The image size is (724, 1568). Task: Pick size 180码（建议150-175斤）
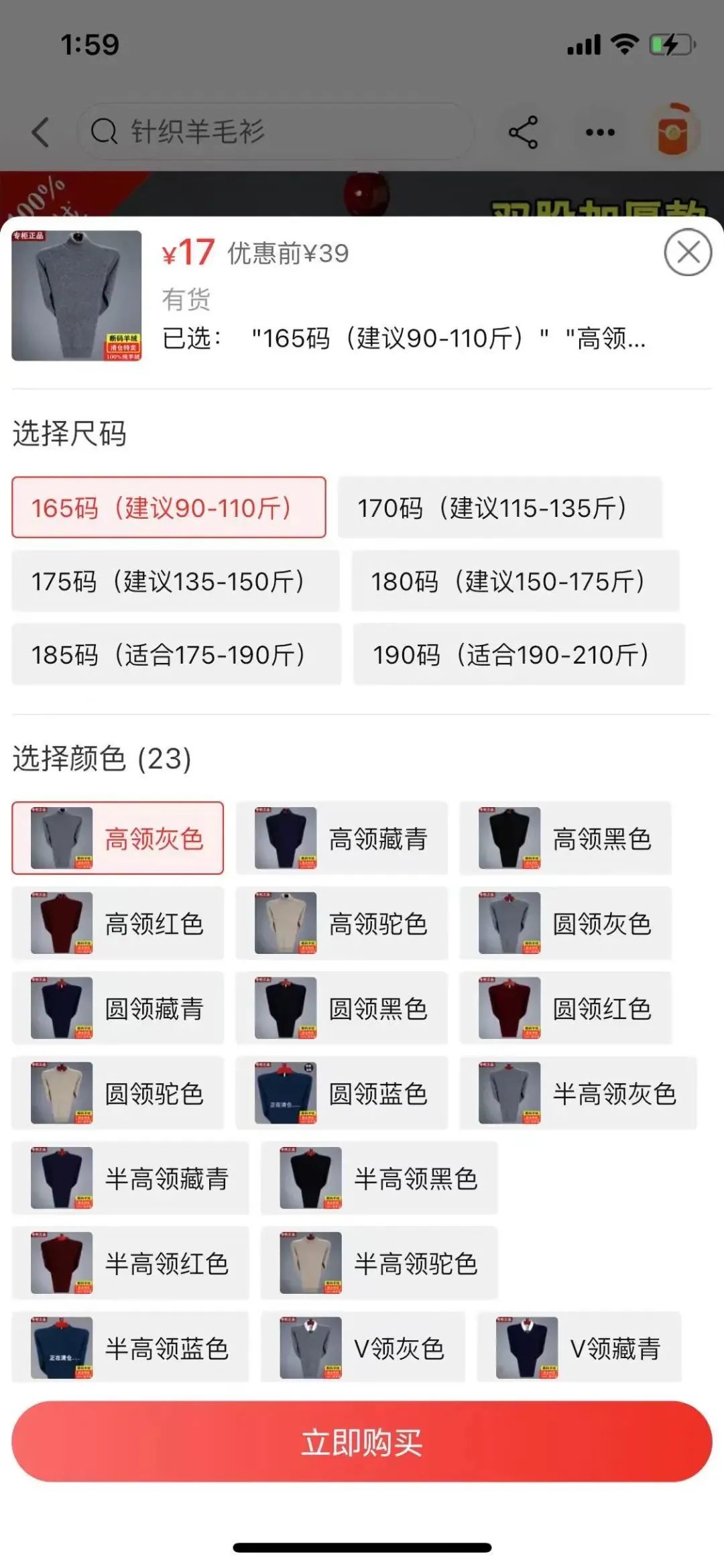[515, 581]
